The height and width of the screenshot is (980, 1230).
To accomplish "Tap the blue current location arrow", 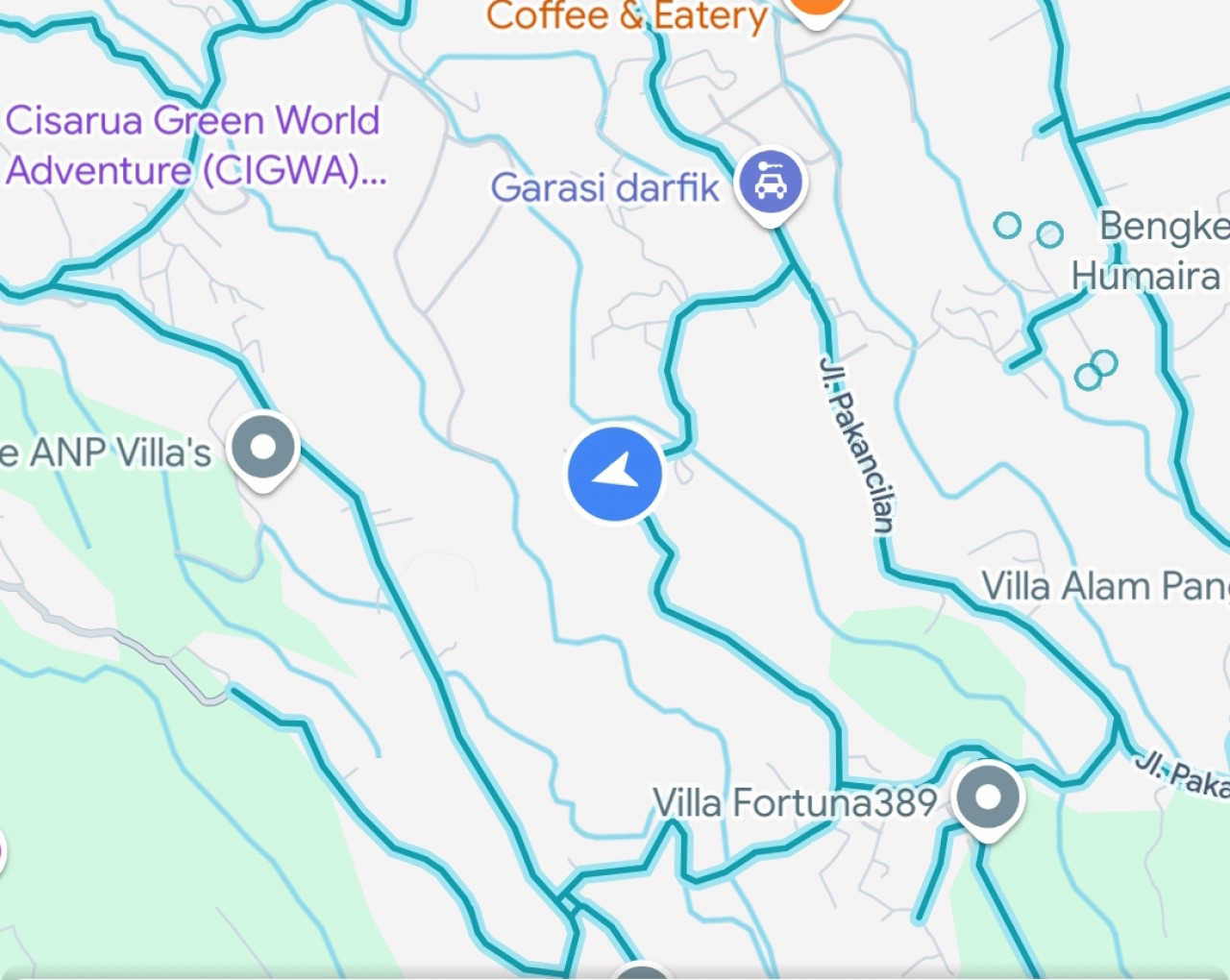I will pos(615,475).
